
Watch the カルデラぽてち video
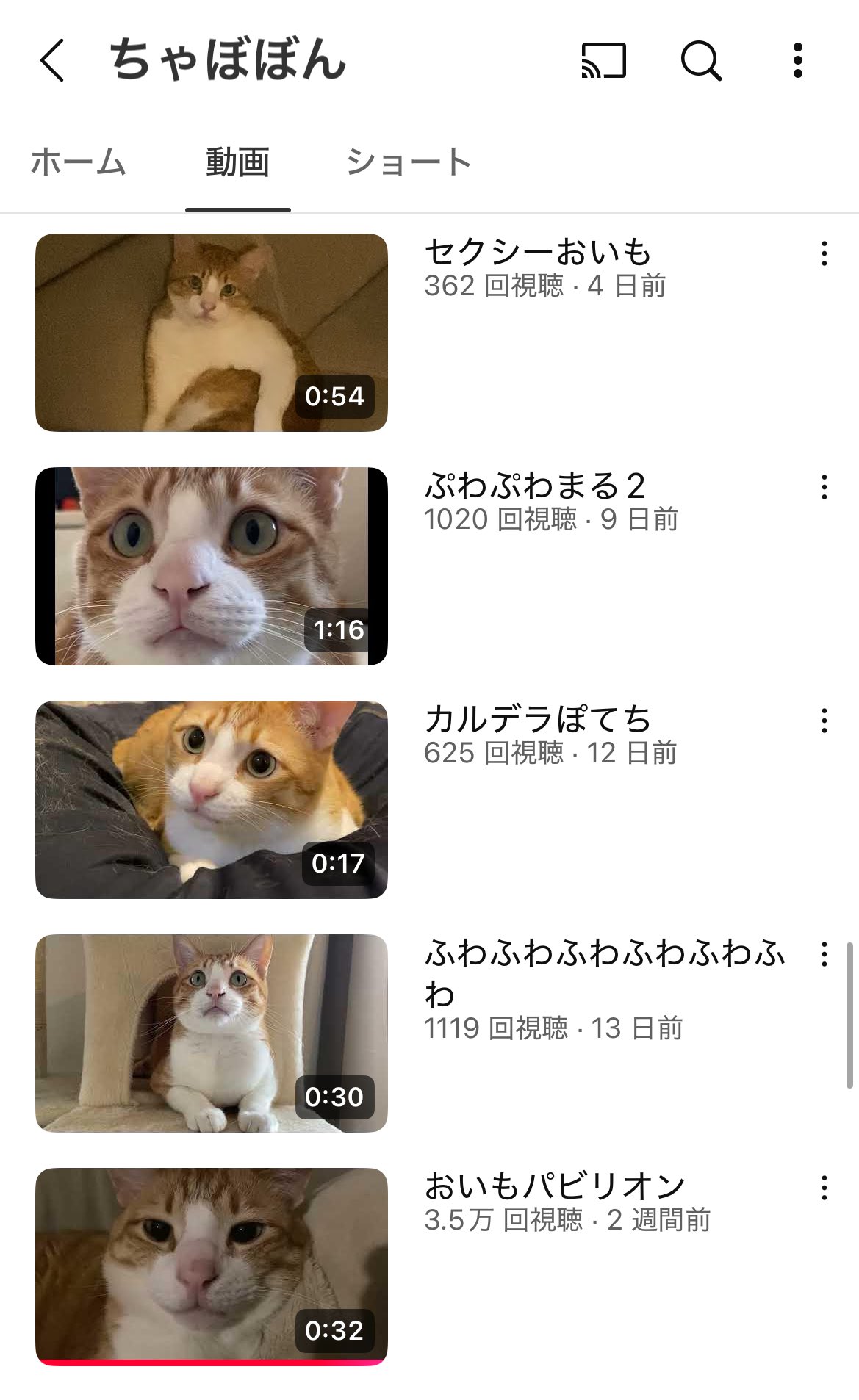[211, 800]
